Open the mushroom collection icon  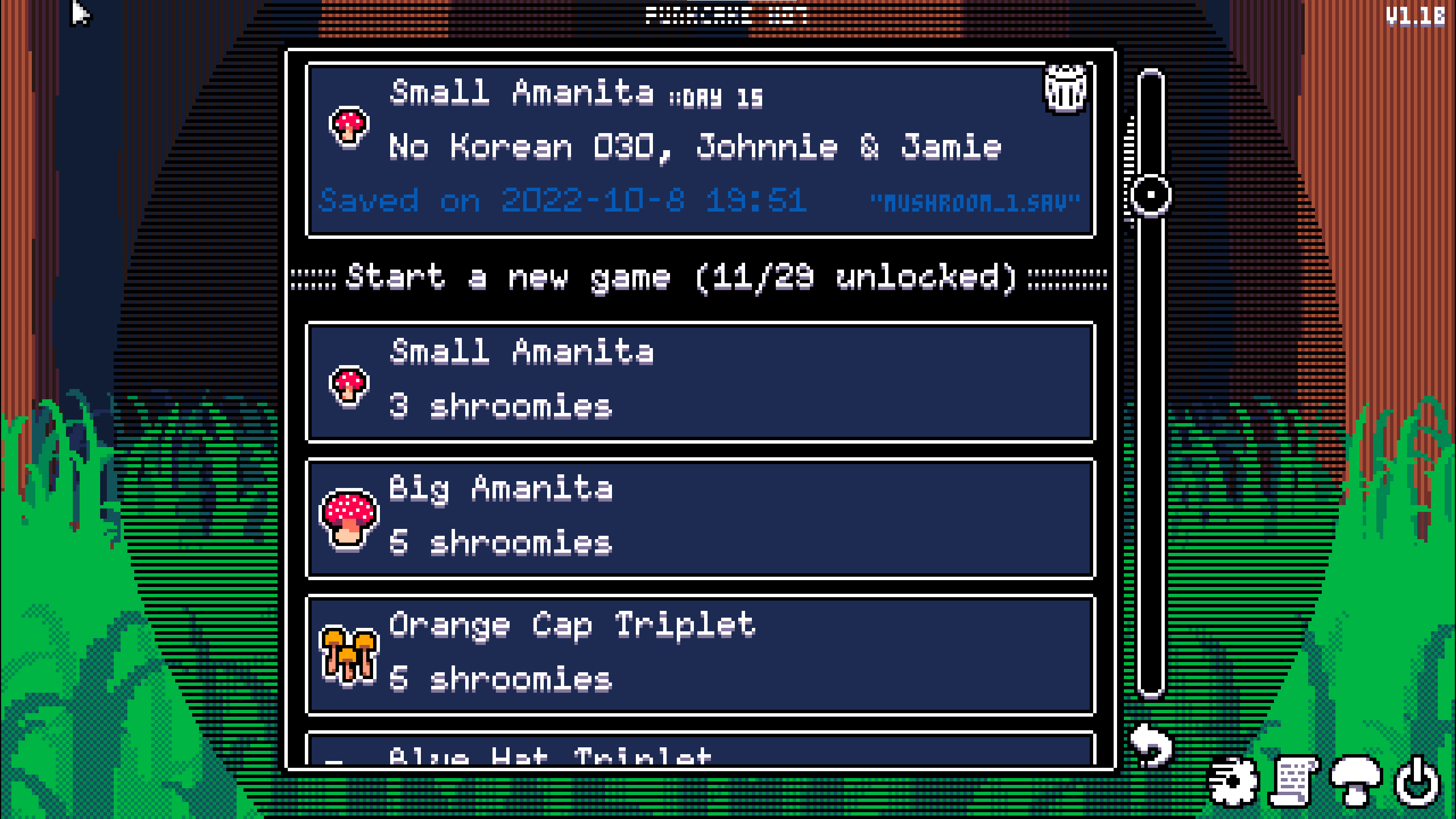tap(1356, 780)
